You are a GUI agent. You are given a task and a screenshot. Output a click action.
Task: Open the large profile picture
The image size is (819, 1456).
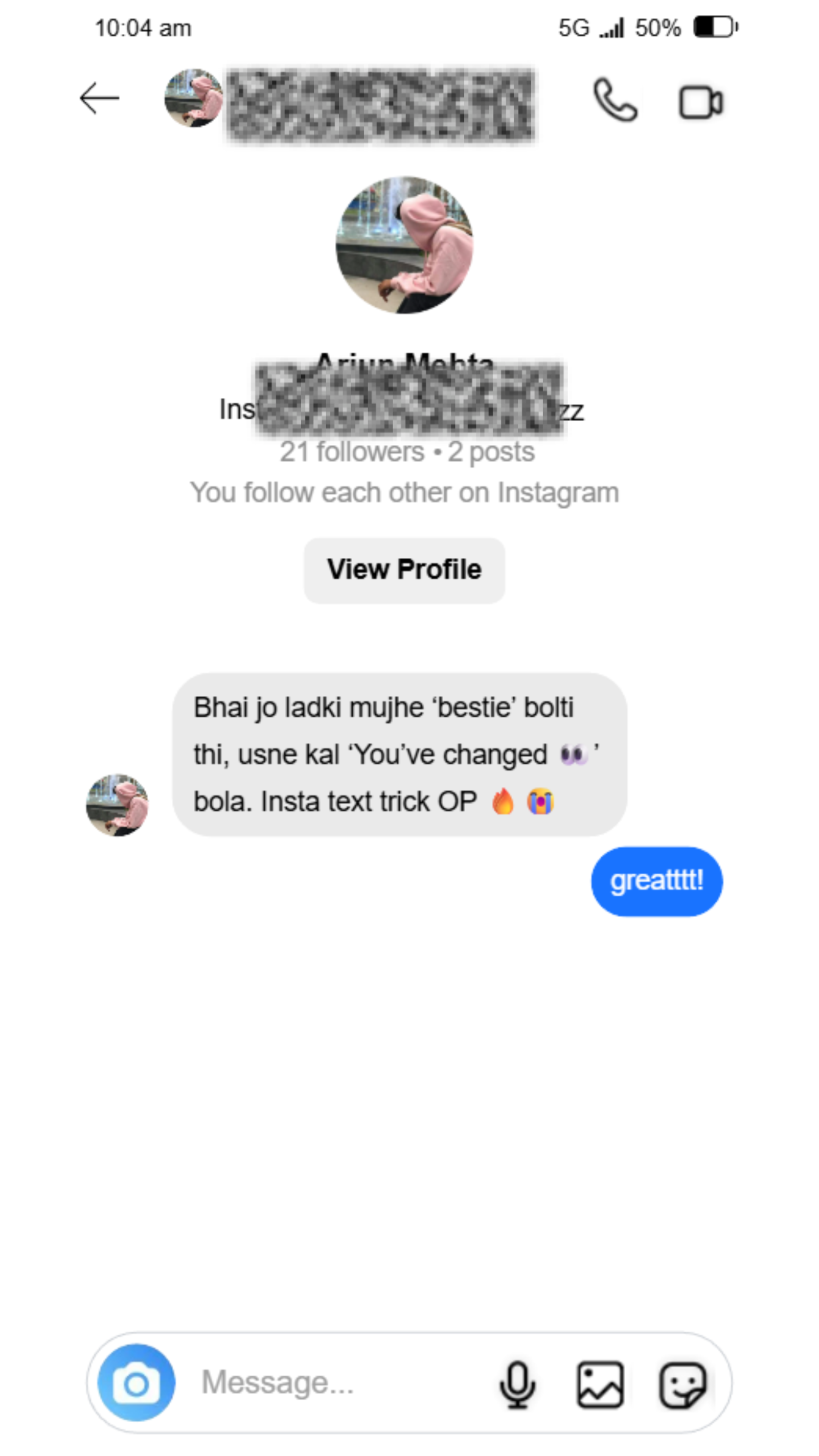coord(404,245)
